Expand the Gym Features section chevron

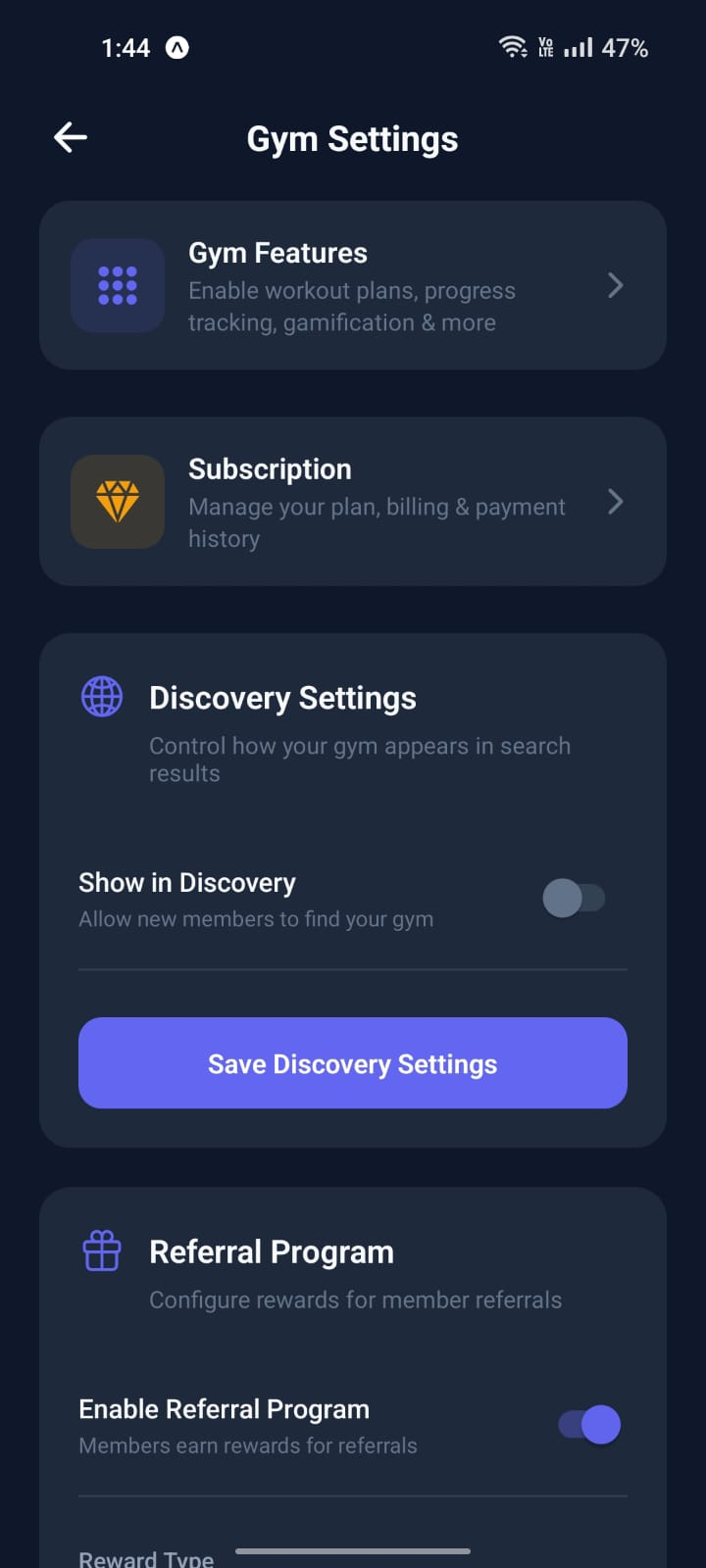click(x=616, y=285)
